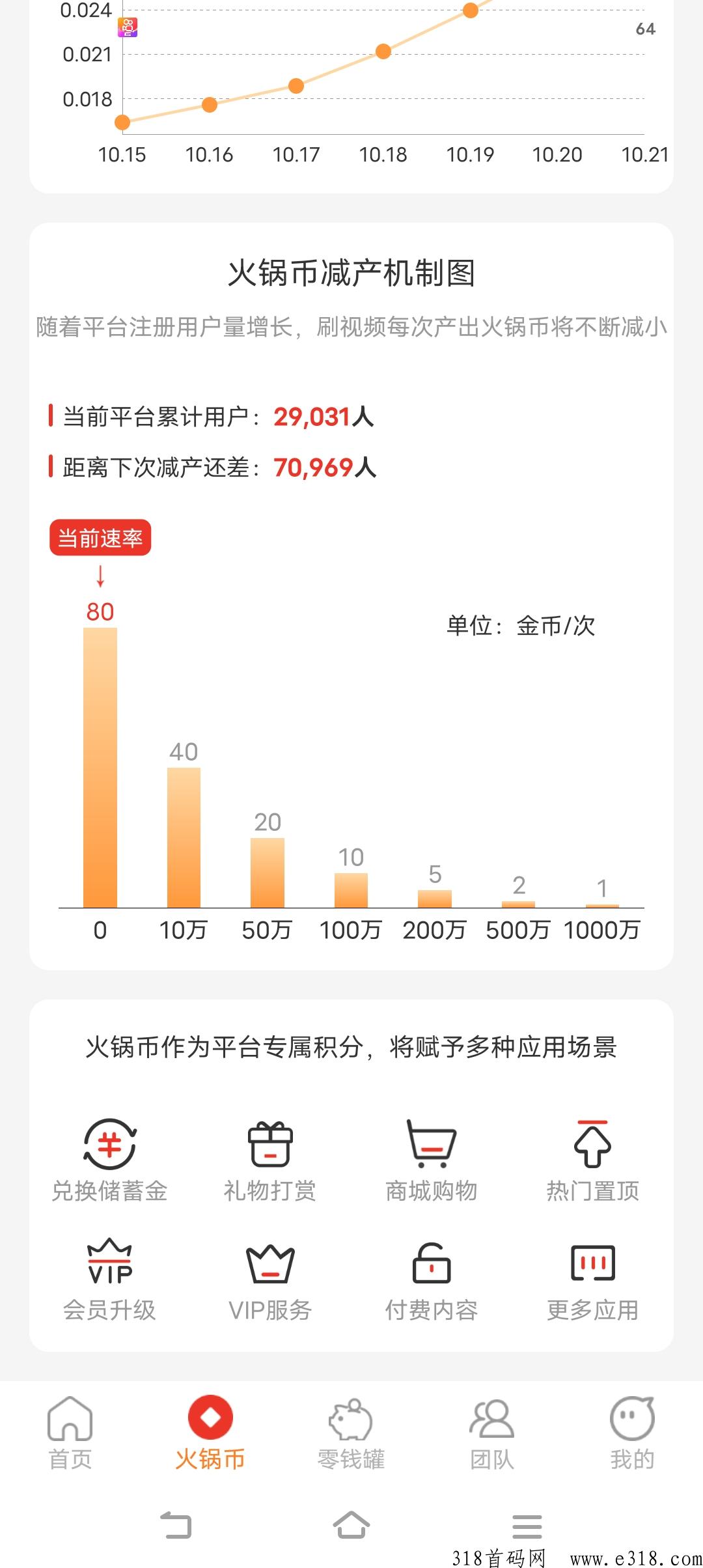Screen dimensions: 703x1568
Task: Tap the system home button
Action: point(351,1526)
